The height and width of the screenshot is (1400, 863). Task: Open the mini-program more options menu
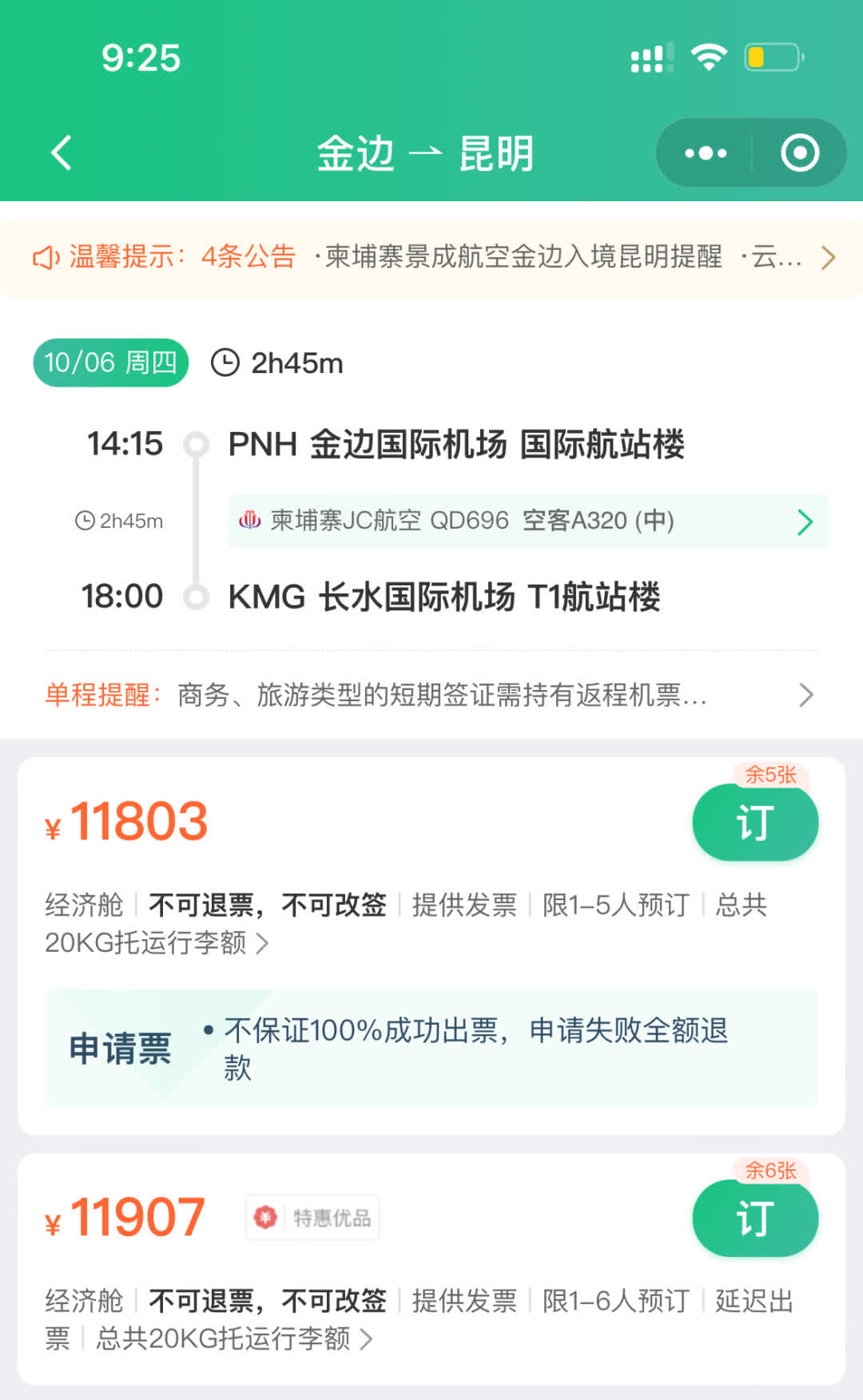[706, 153]
